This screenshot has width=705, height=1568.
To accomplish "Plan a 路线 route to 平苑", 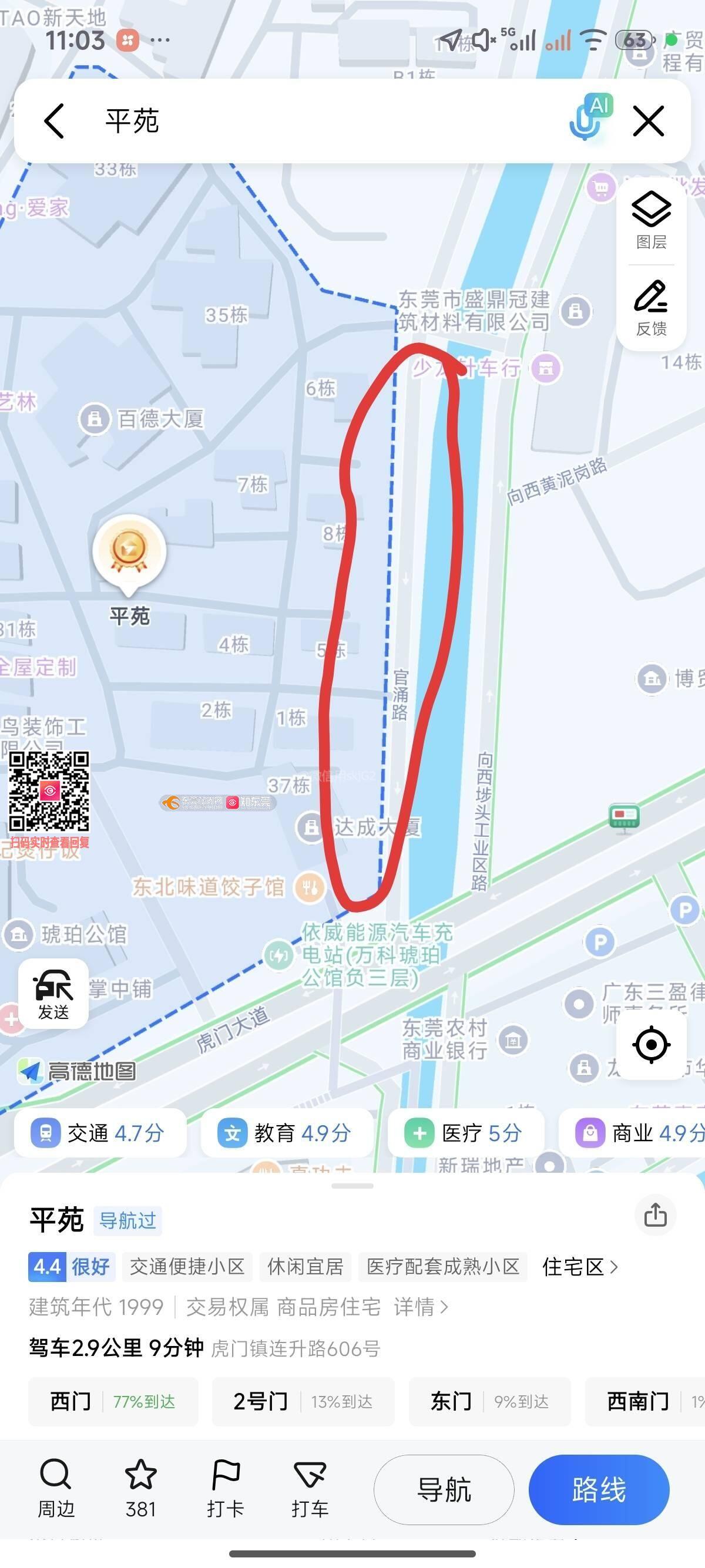I will (x=599, y=1489).
